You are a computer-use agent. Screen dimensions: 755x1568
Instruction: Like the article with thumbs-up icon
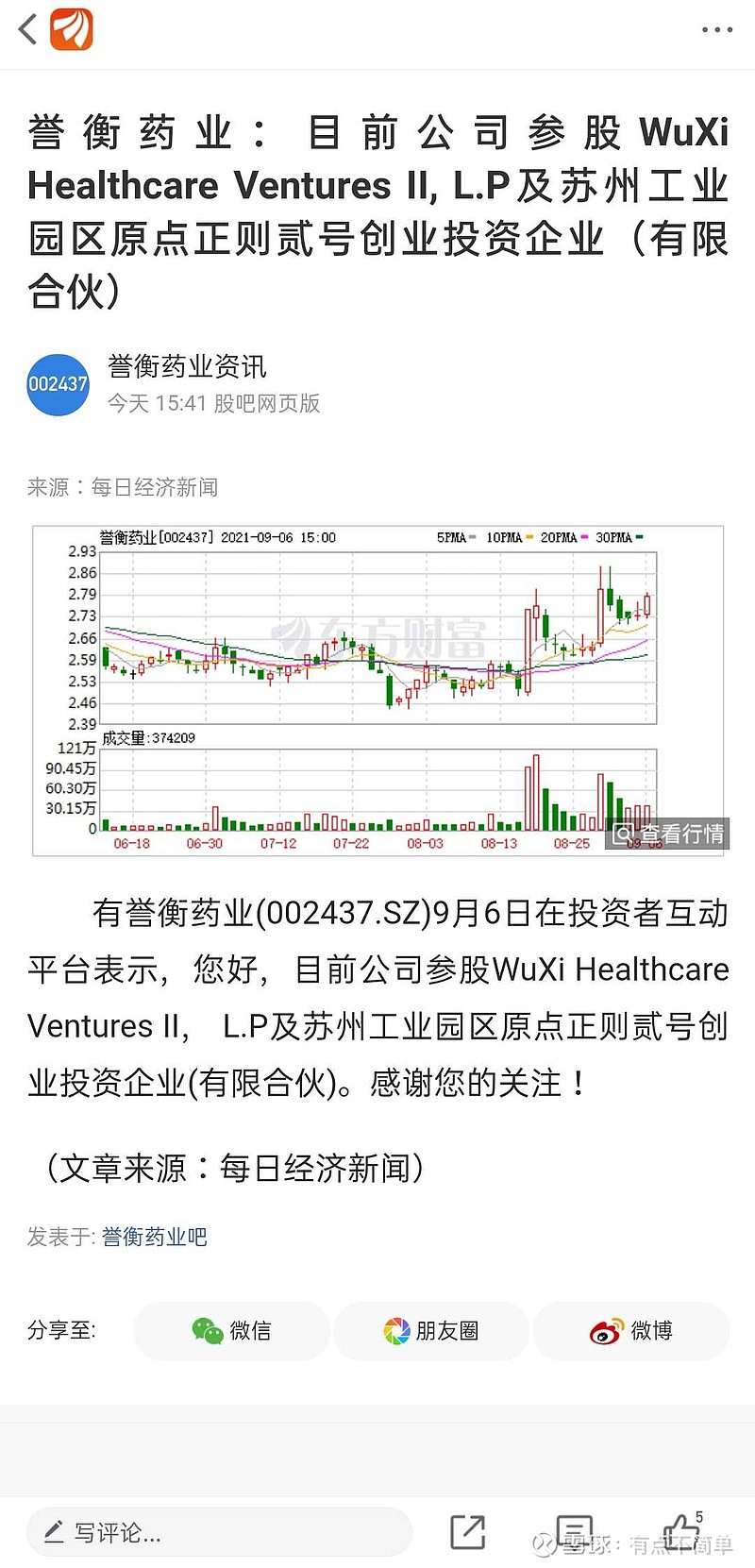(x=681, y=1531)
